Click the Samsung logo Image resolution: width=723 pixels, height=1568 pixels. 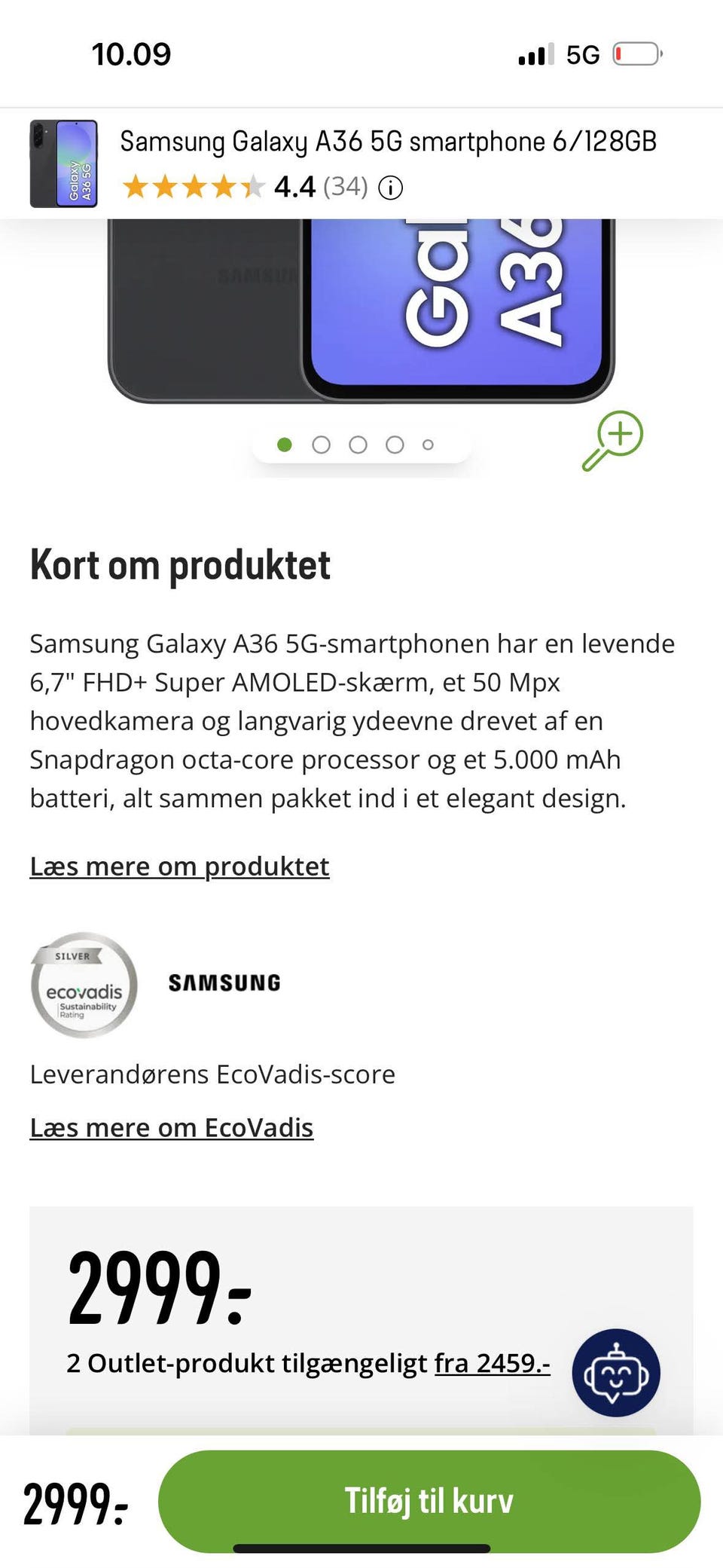(x=224, y=982)
